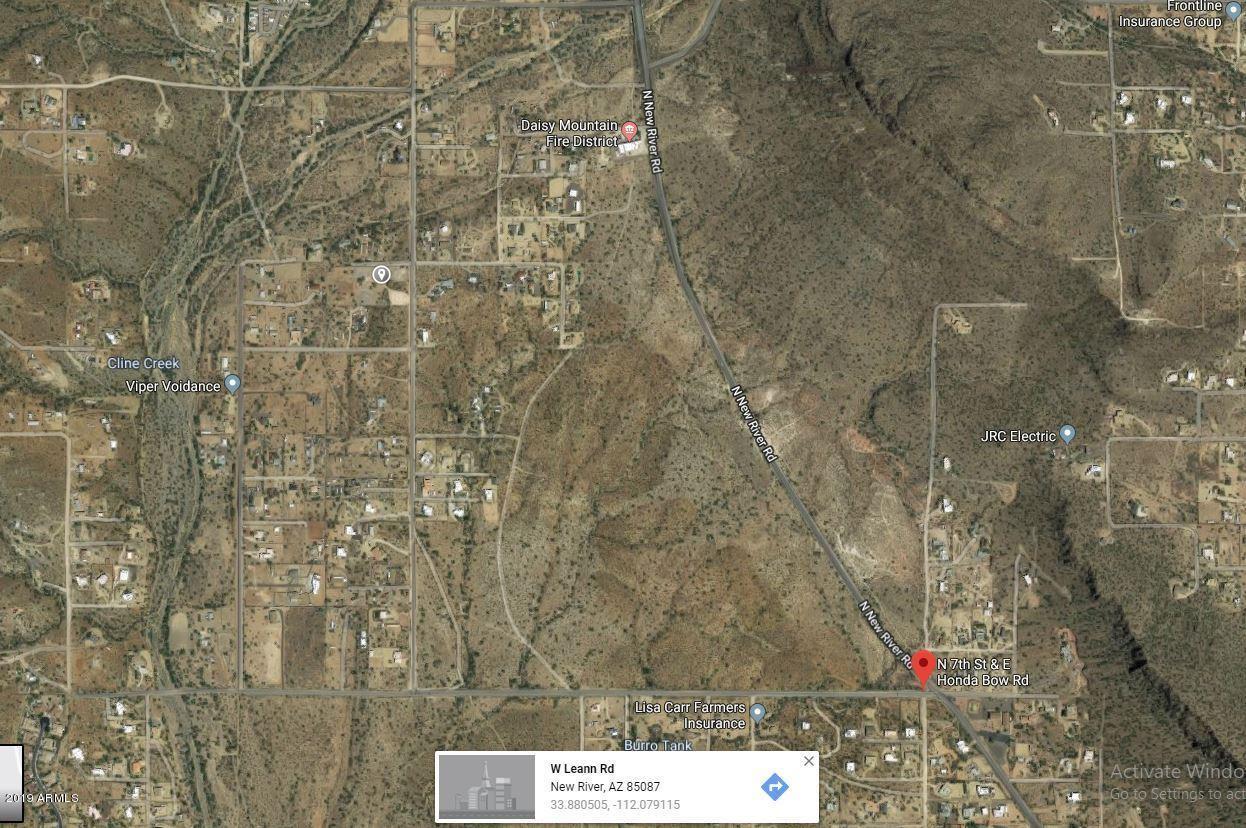Select the Daisy Mountain Fire District marker
Image resolution: width=1246 pixels, height=828 pixels.
[x=629, y=132]
